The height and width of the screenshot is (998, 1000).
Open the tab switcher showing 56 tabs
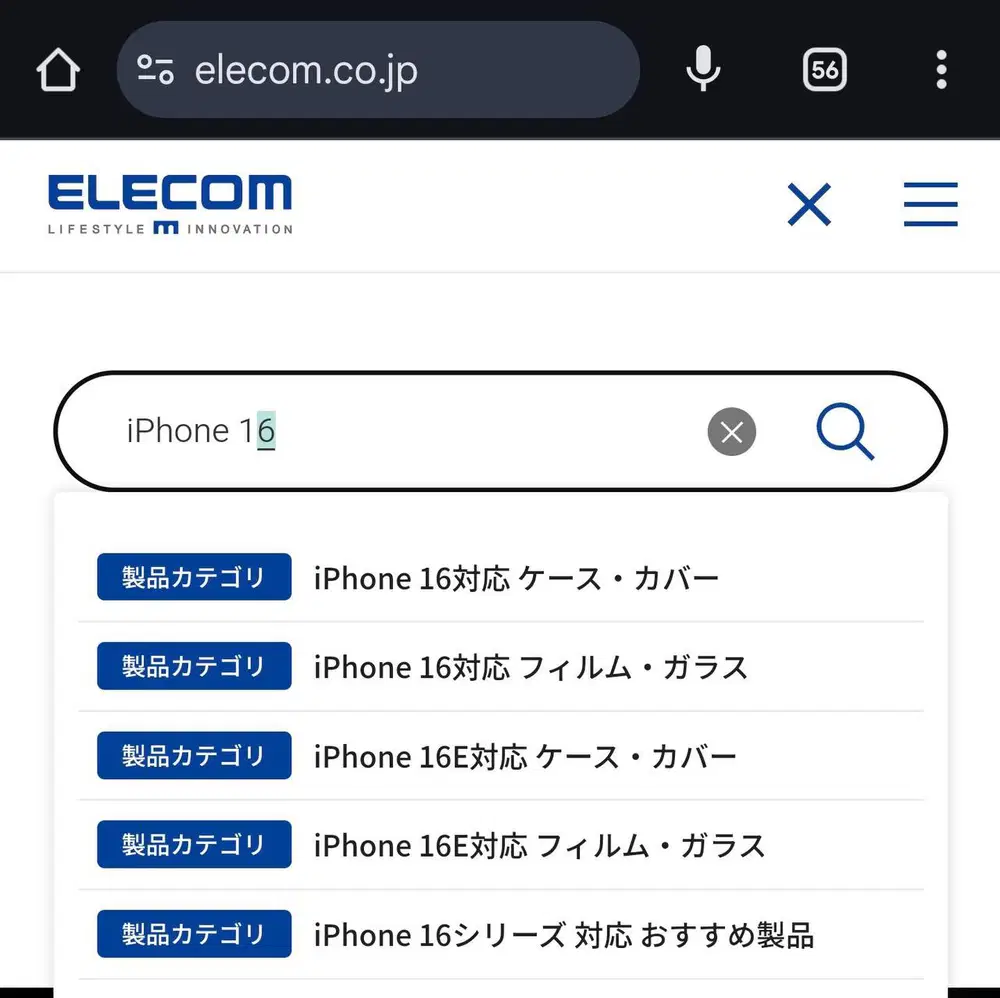pyautogui.click(x=824, y=70)
